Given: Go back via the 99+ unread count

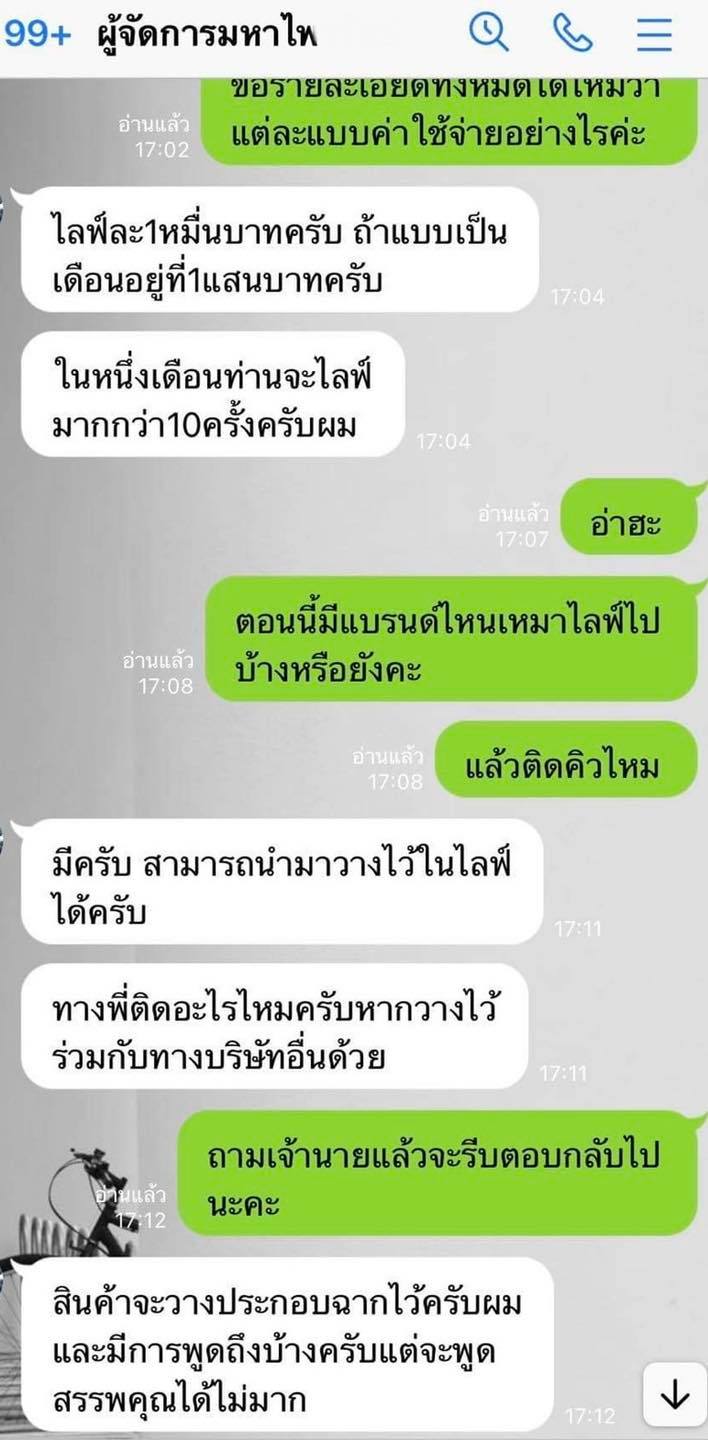Looking at the screenshot, I should pyautogui.click(x=38, y=34).
